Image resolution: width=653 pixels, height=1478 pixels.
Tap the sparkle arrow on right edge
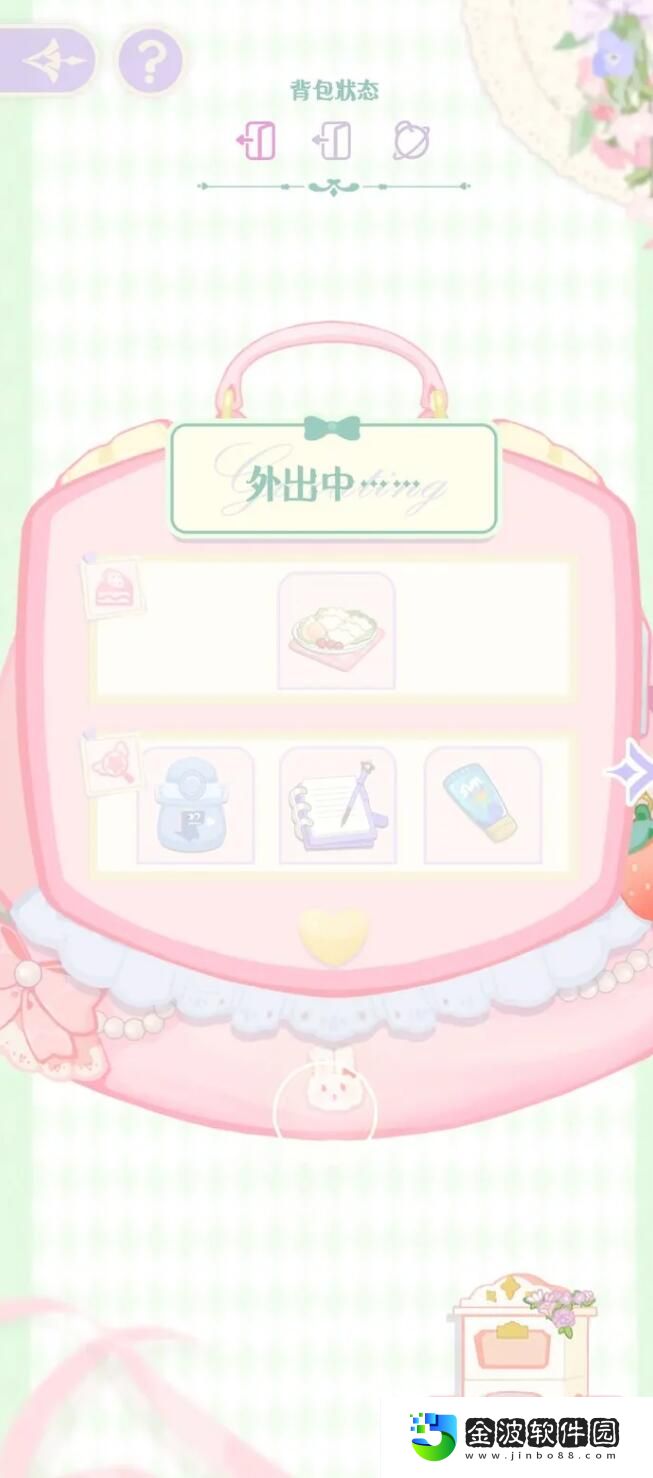click(635, 771)
